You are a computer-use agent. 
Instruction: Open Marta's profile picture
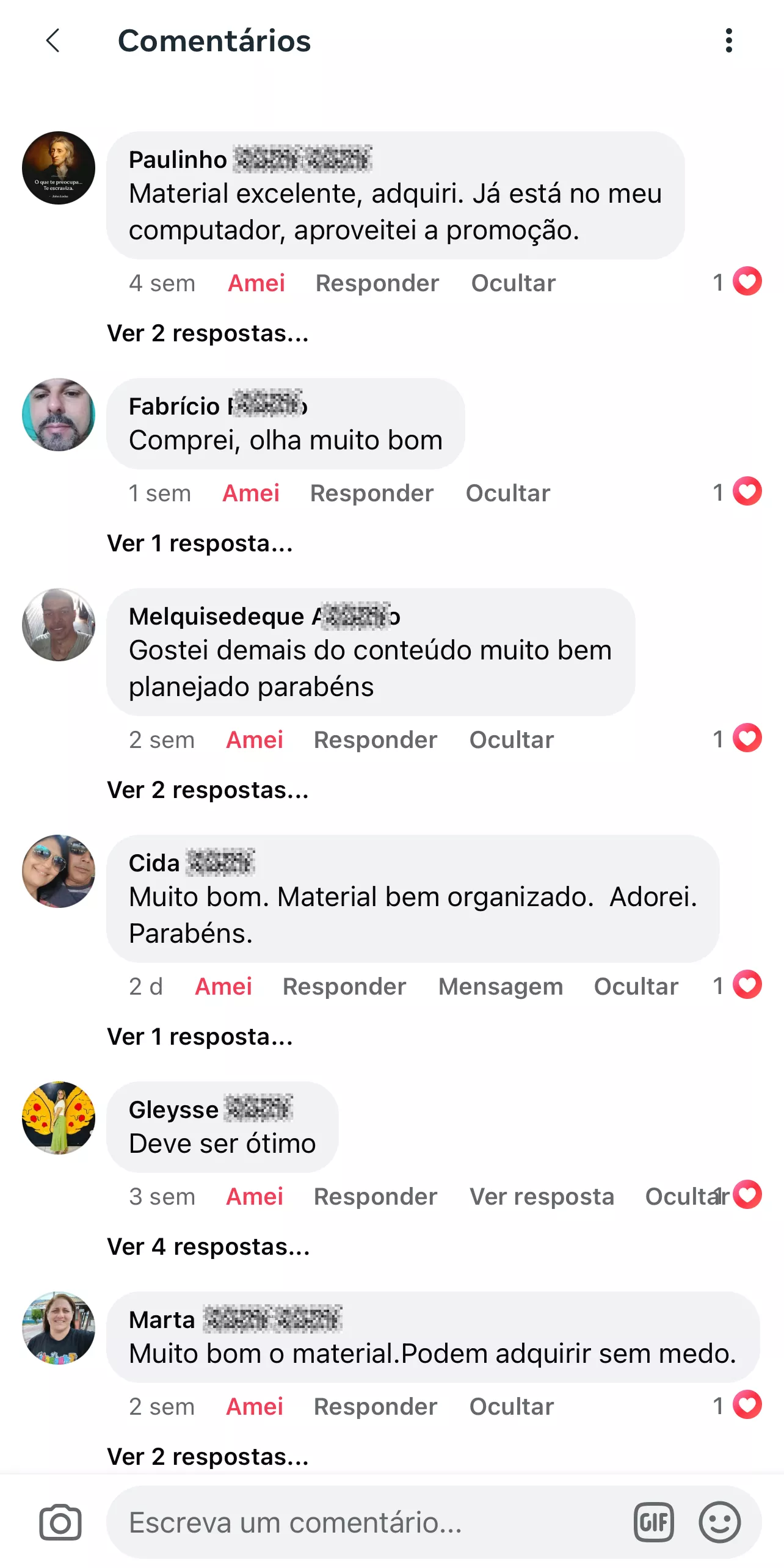coord(59,1328)
